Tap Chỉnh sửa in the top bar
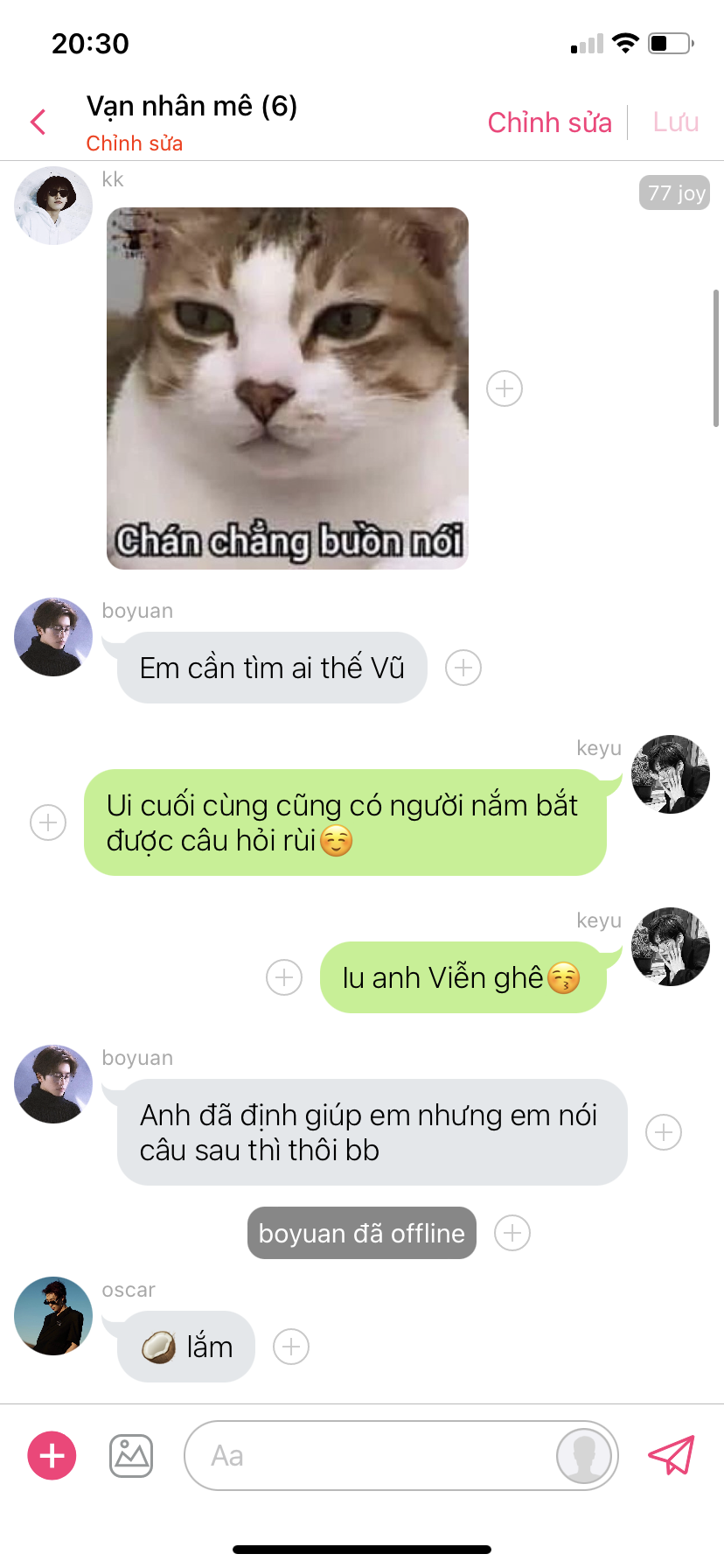The height and width of the screenshot is (1568, 724). [x=549, y=122]
